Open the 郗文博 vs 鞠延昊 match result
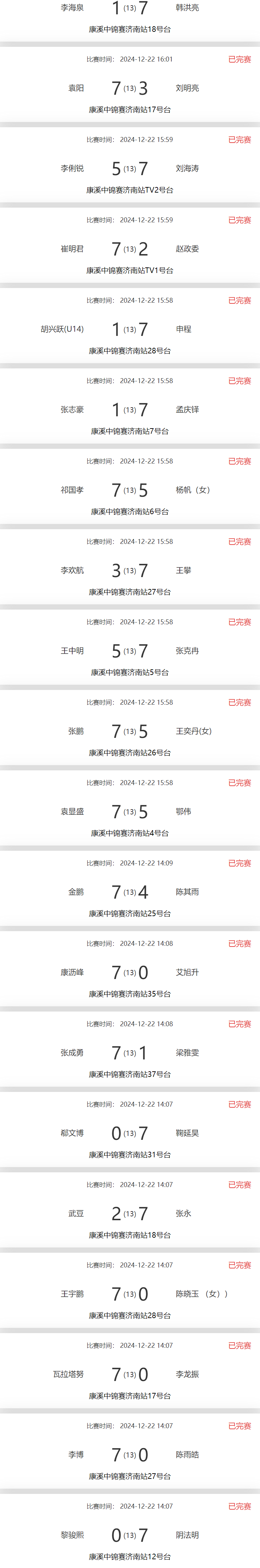Image resolution: width=260 pixels, height=1568 pixels. tap(129, 1133)
